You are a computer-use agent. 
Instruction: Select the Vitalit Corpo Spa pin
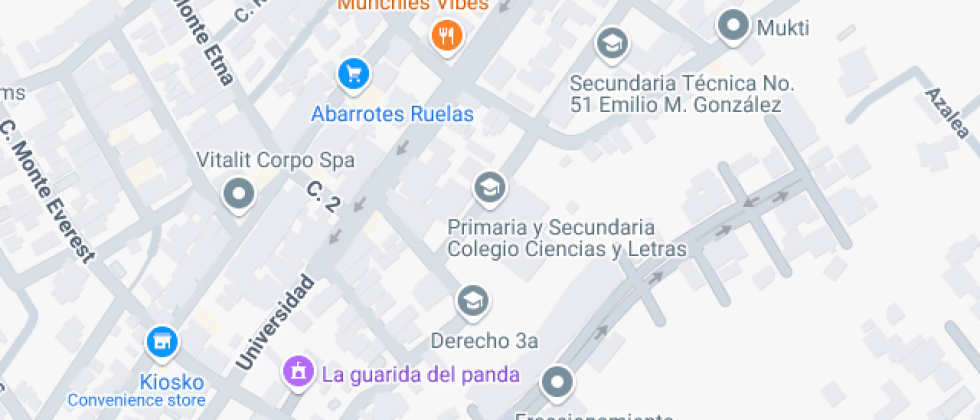pos(238,193)
